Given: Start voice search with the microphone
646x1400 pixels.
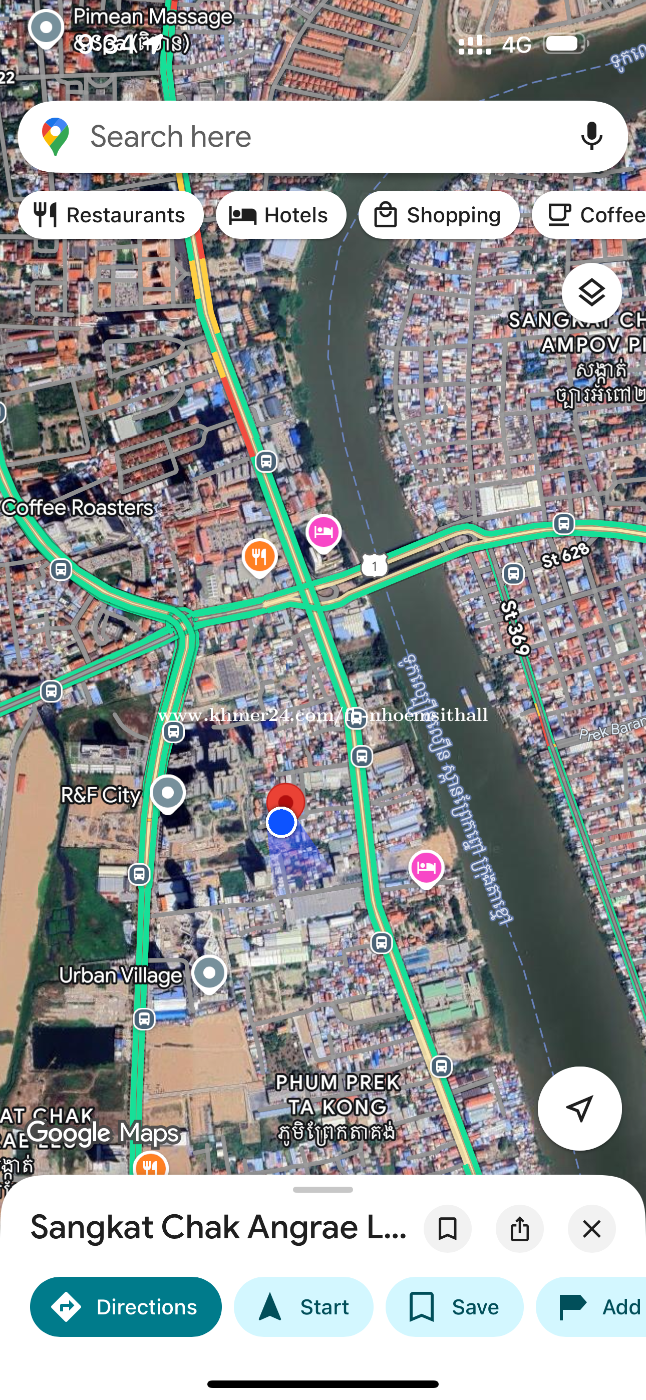Looking at the screenshot, I should [591, 137].
